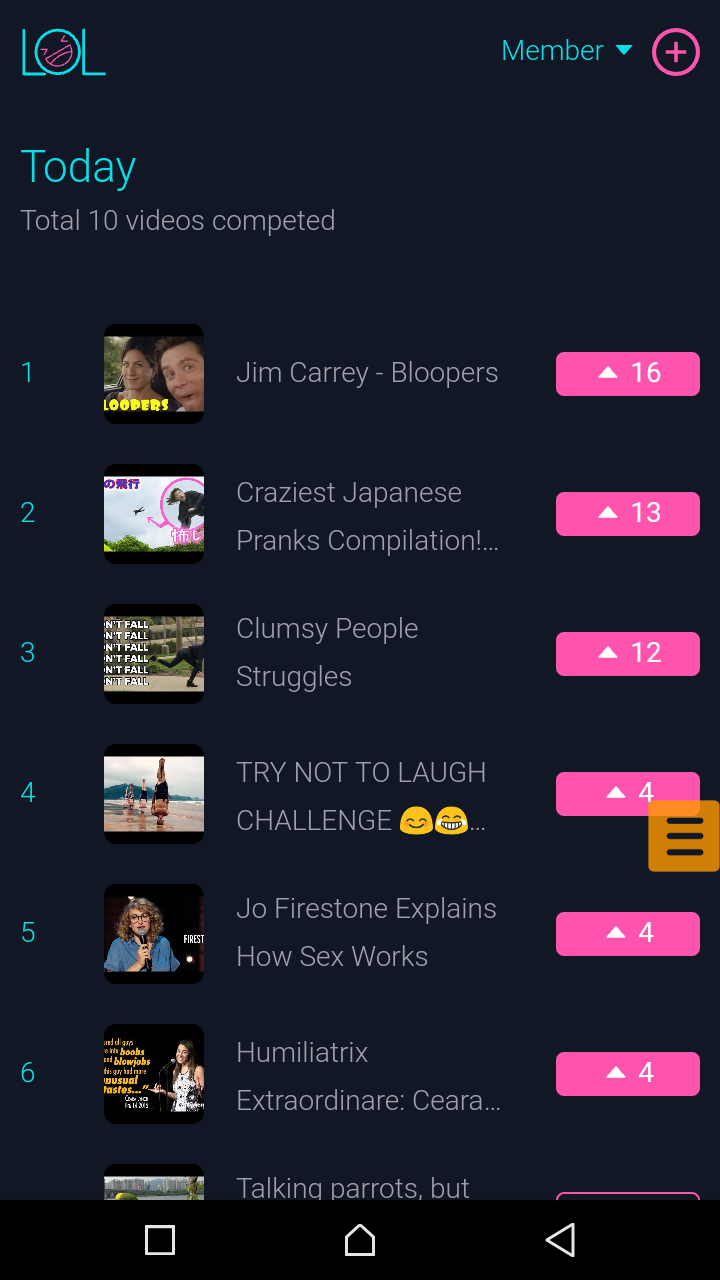Tap the Android back button
The image size is (720, 1280).
tap(560, 1239)
